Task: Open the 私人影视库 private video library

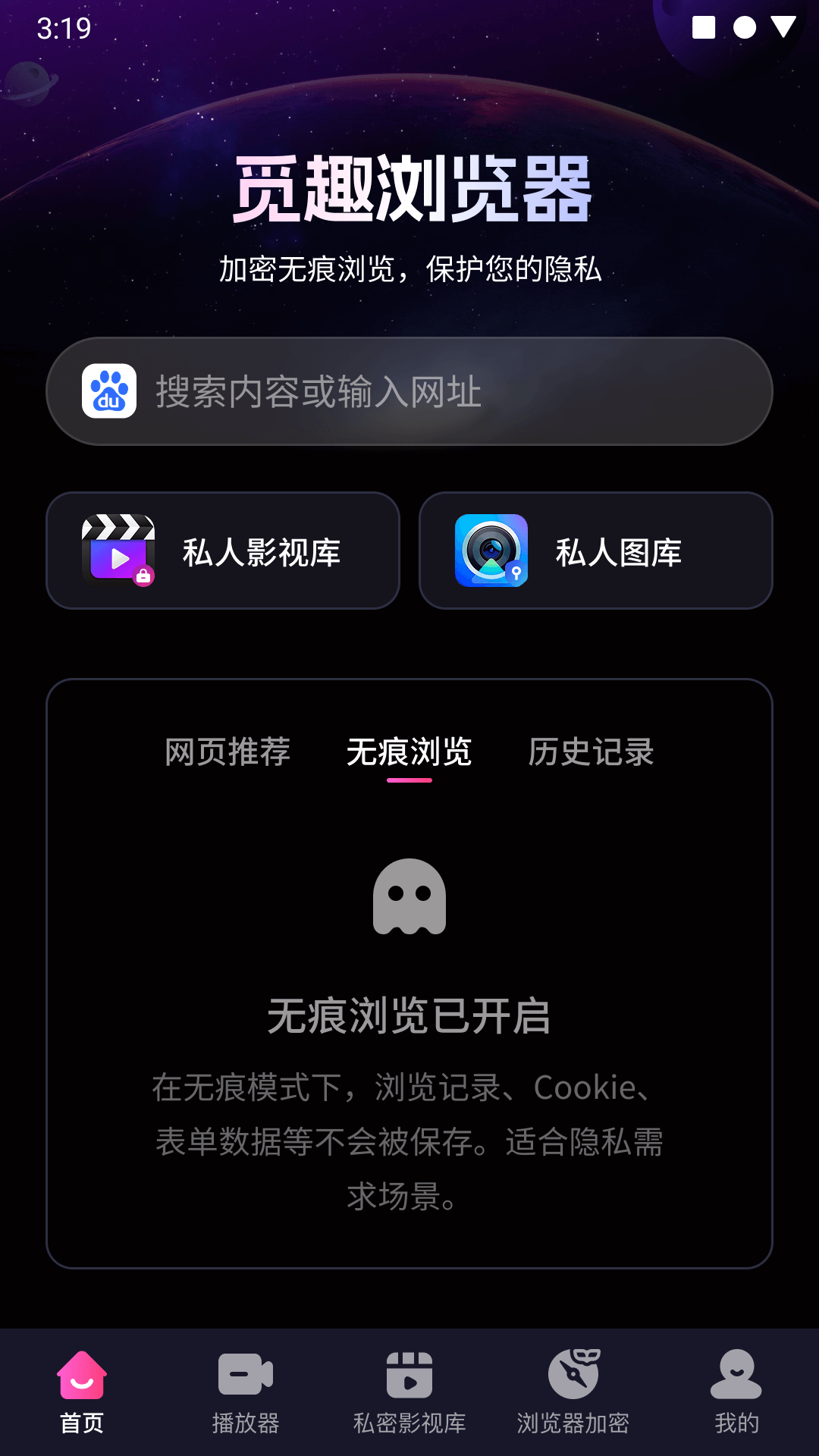Action: [x=224, y=550]
